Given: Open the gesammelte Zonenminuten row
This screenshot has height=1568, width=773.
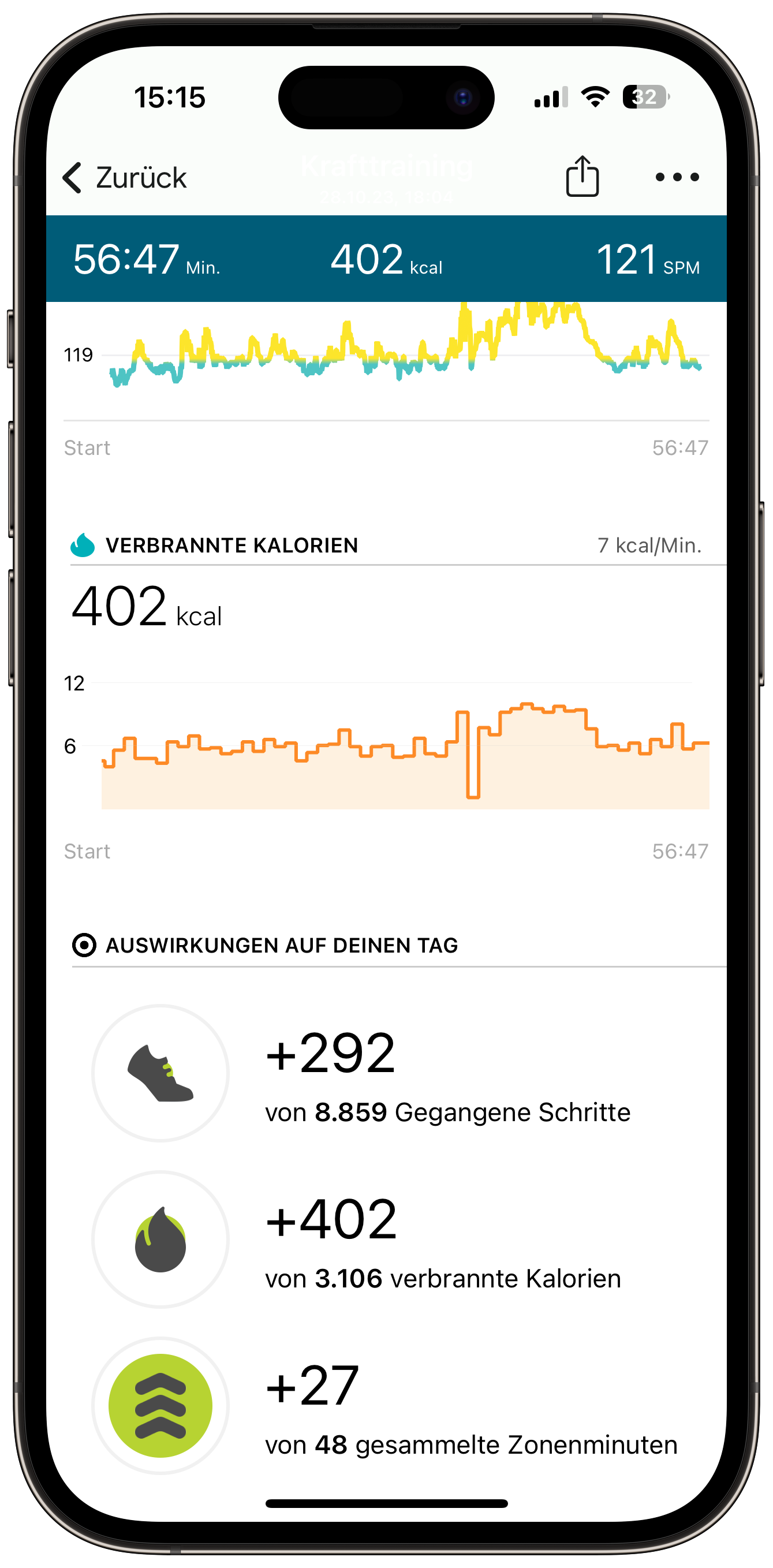Looking at the screenshot, I should [387, 1405].
